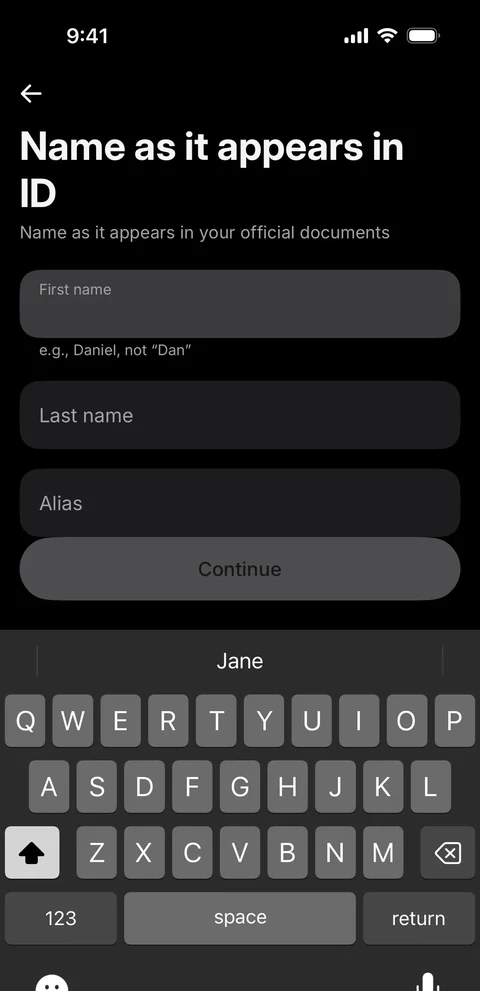This screenshot has height=991, width=480.
Task: Select the Alias input field
Action: (x=240, y=503)
